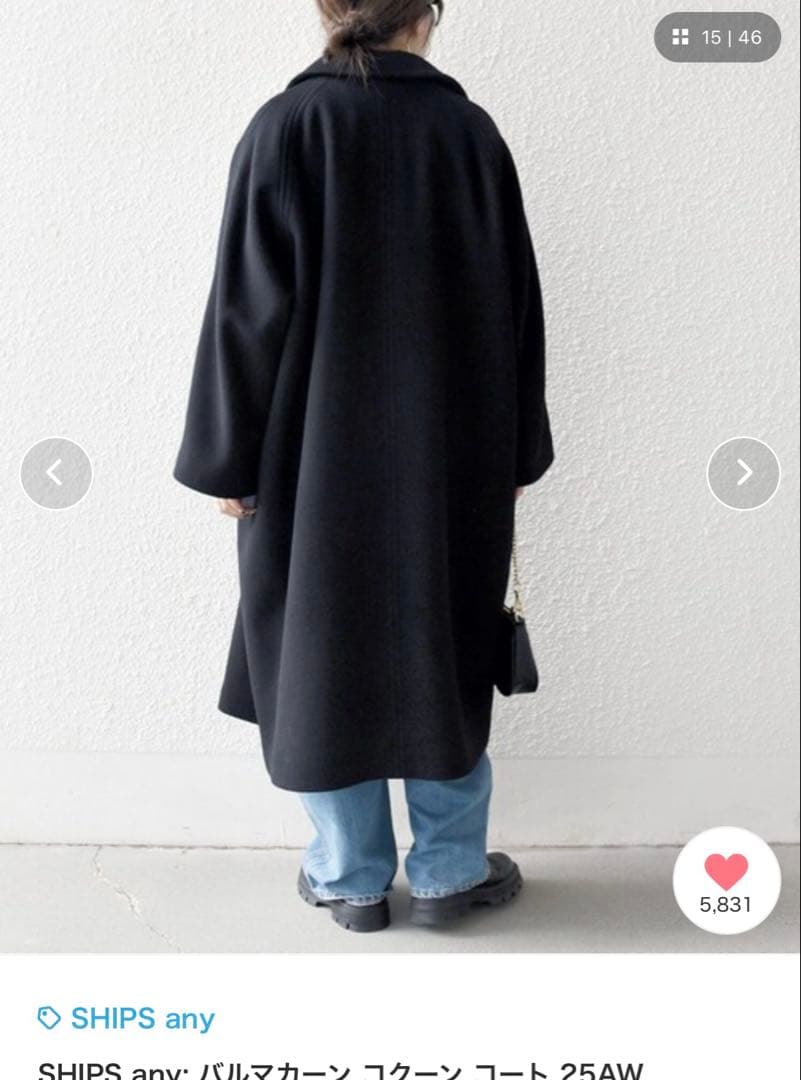Add this coat to favorites
This screenshot has width=801, height=1080.
pos(726,880)
